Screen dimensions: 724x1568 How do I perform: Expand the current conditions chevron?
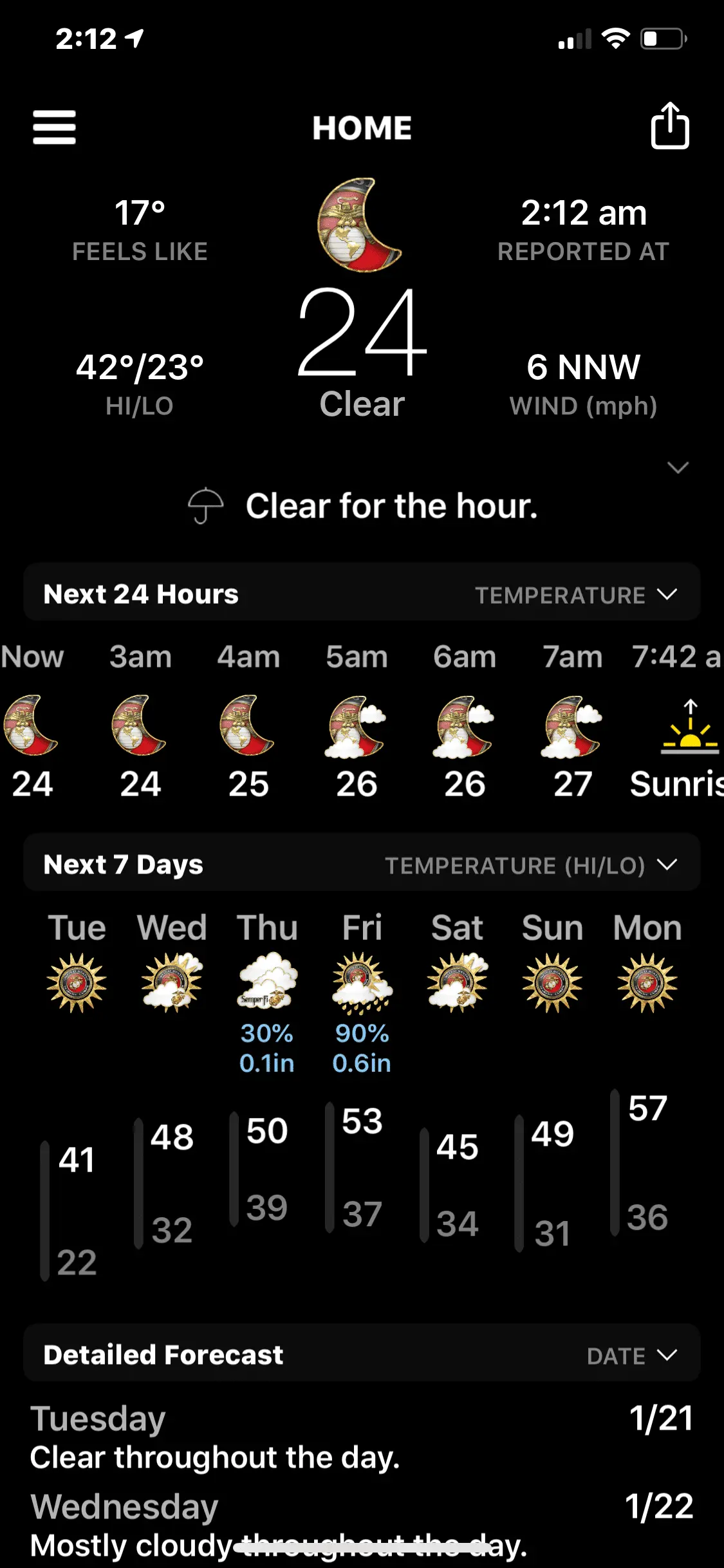tap(678, 467)
